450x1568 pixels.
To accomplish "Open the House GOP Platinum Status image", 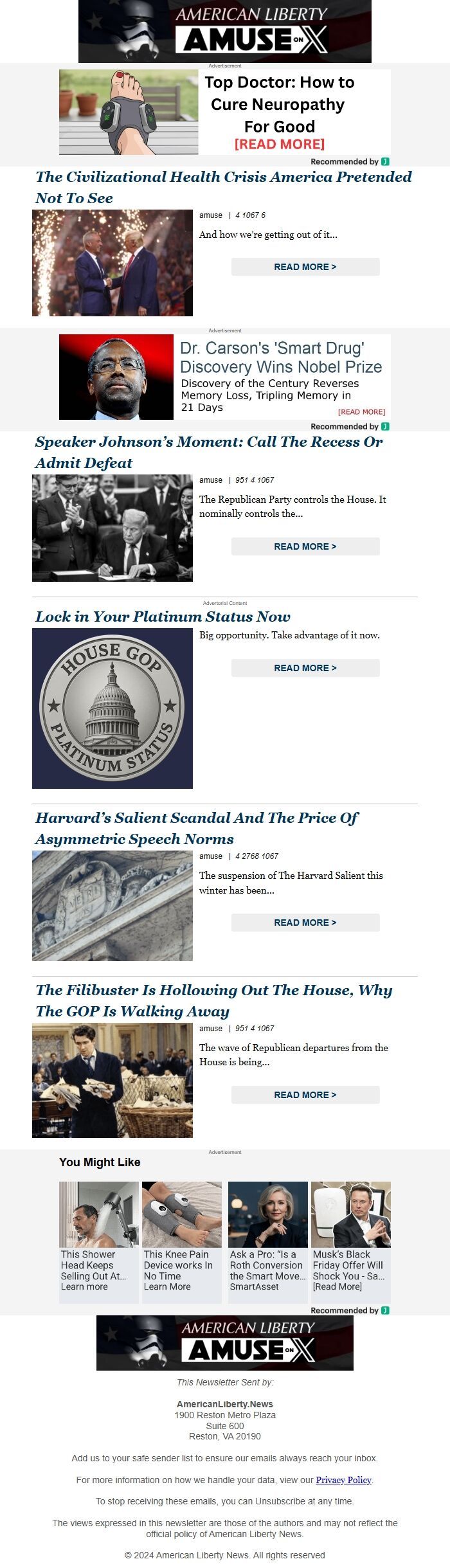I will click(x=113, y=708).
